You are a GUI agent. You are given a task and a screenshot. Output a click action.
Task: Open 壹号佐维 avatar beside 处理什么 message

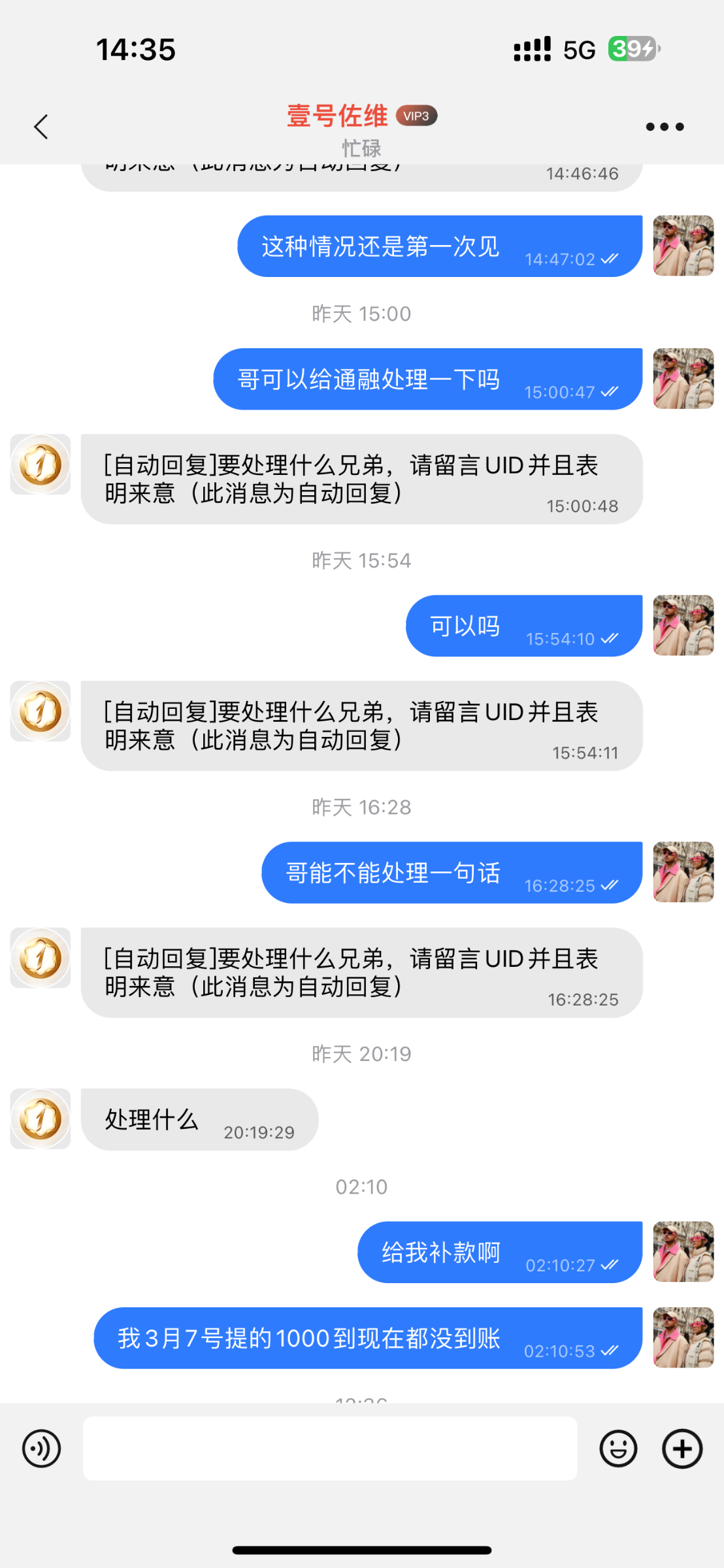pyautogui.click(x=41, y=1119)
